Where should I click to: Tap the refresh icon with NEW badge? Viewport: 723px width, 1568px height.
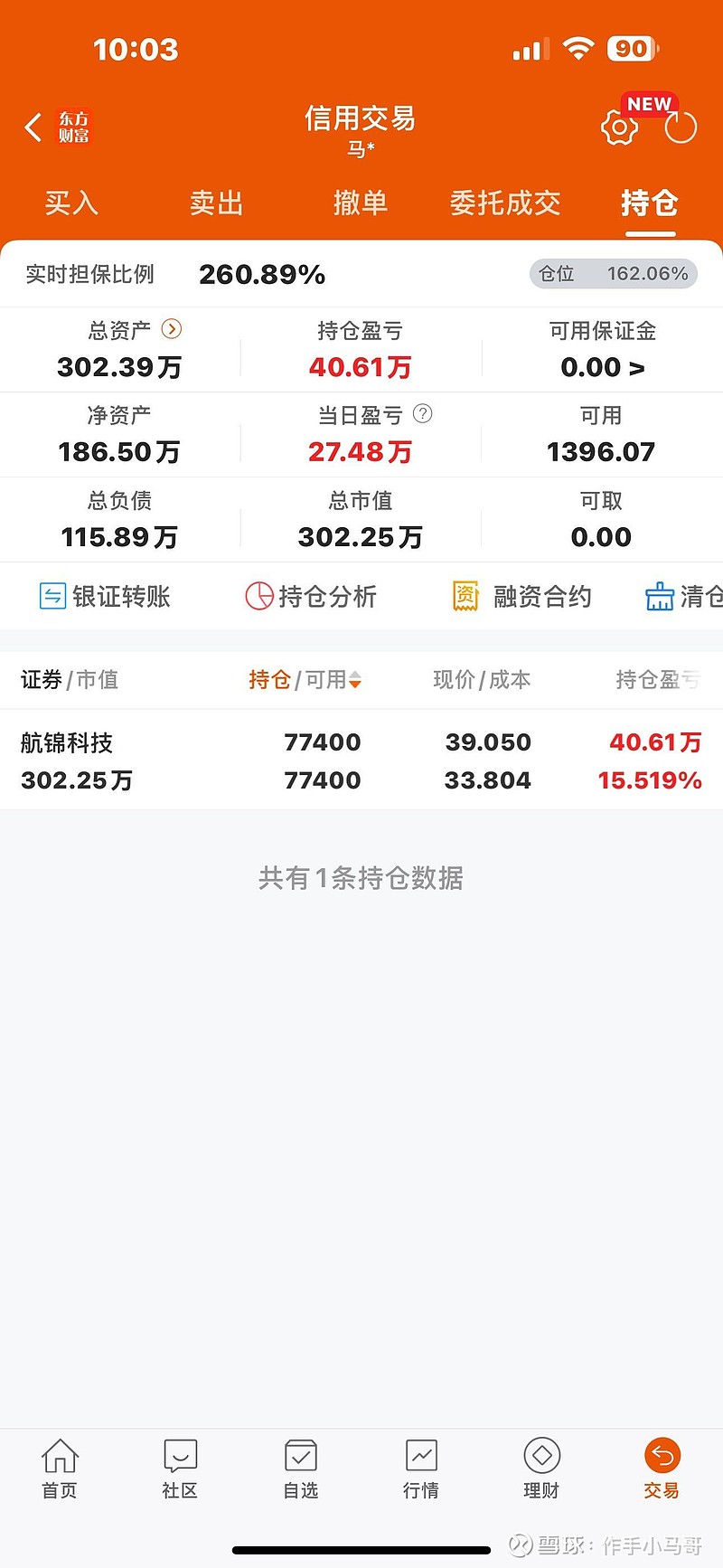[x=681, y=127]
